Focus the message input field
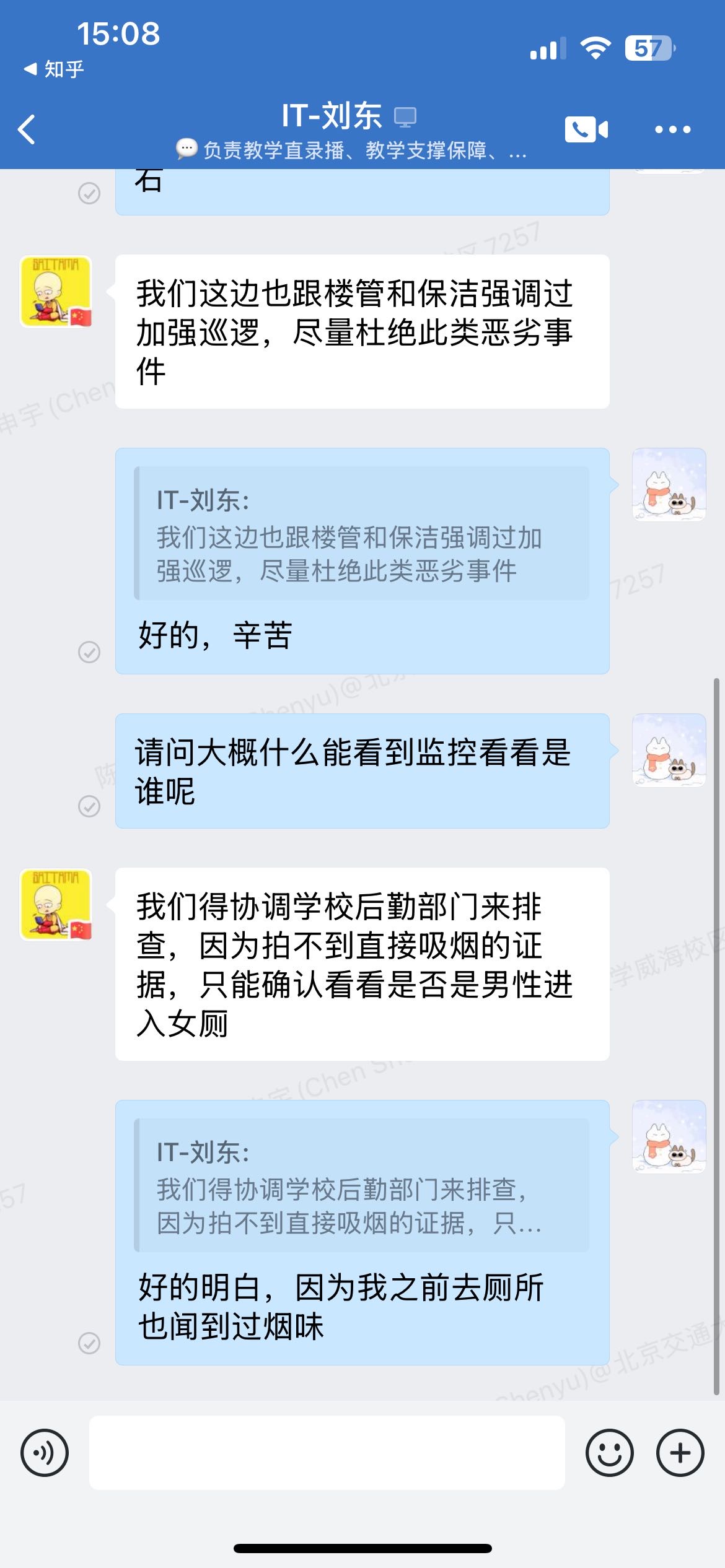Image resolution: width=725 pixels, height=1568 pixels. coord(327,1453)
